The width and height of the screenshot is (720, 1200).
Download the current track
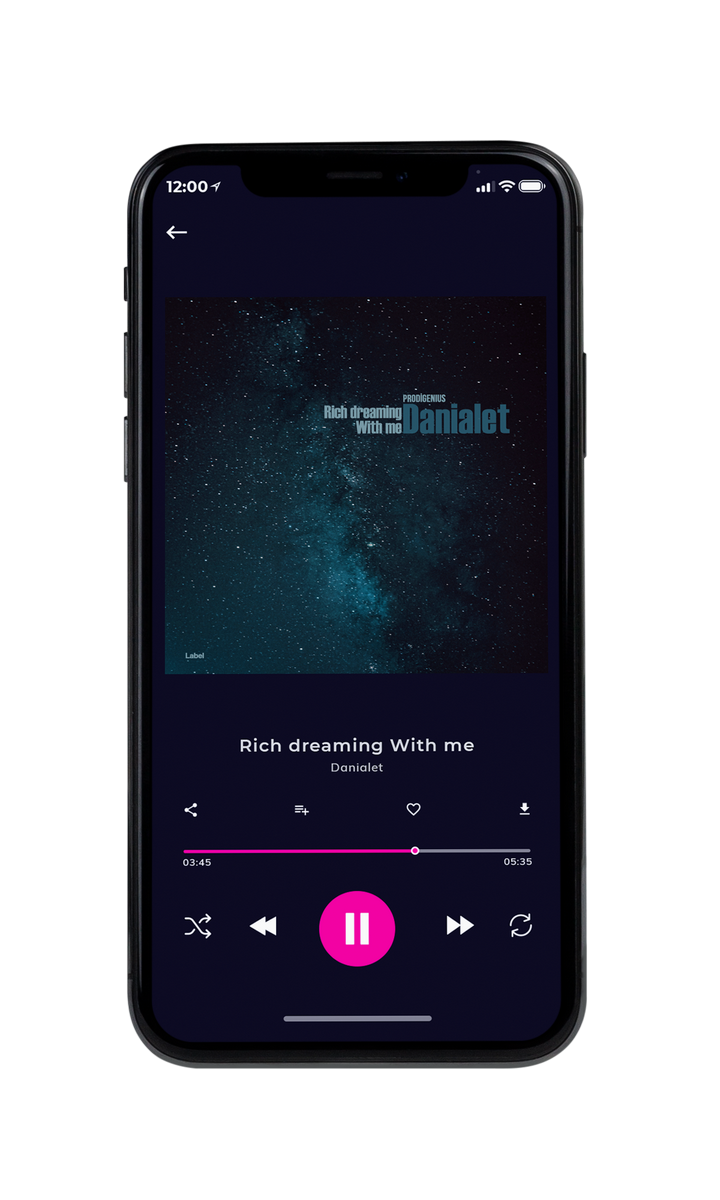tap(524, 809)
